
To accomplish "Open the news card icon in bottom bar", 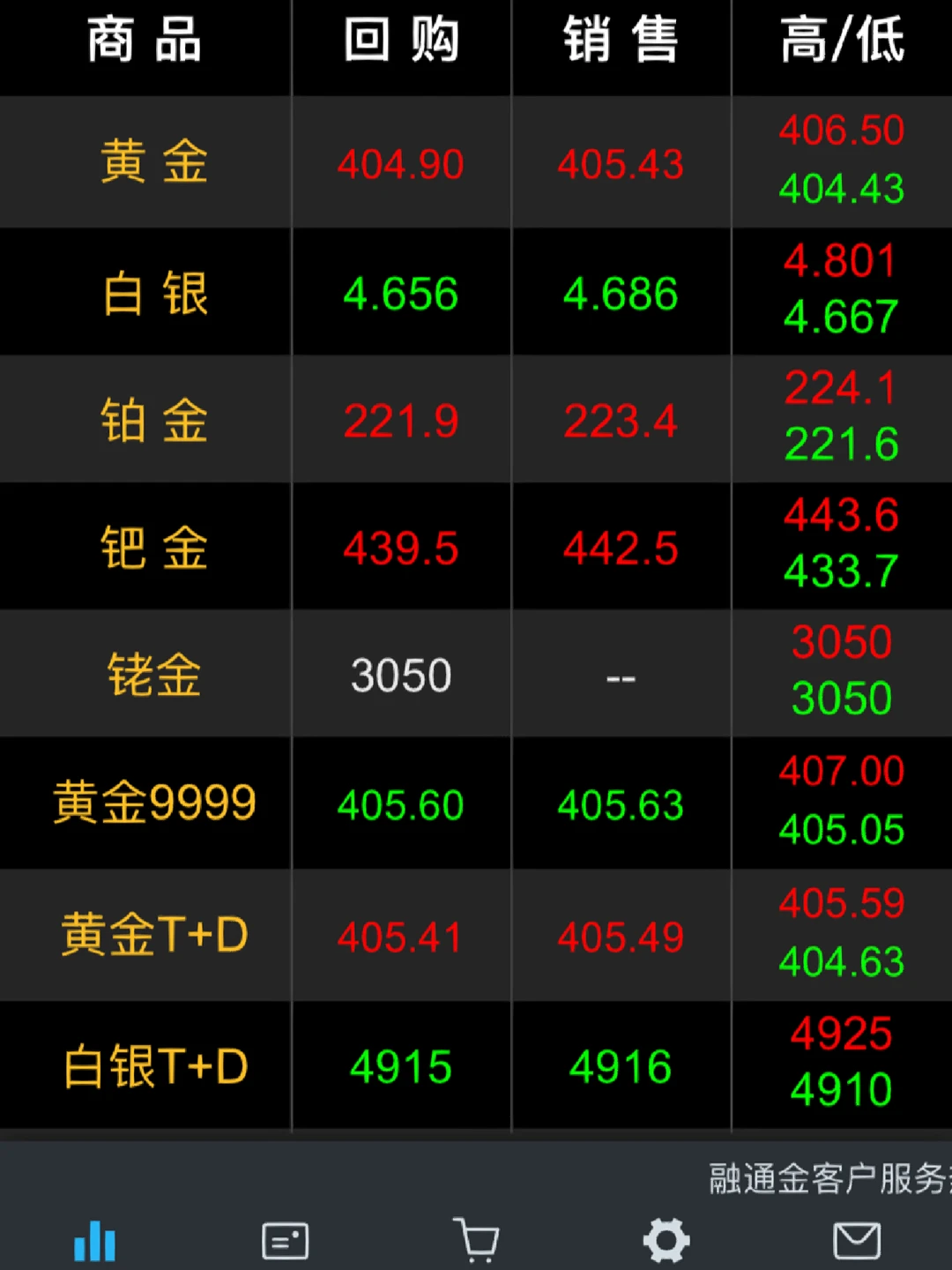I will pyautogui.click(x=285, y=1239).
